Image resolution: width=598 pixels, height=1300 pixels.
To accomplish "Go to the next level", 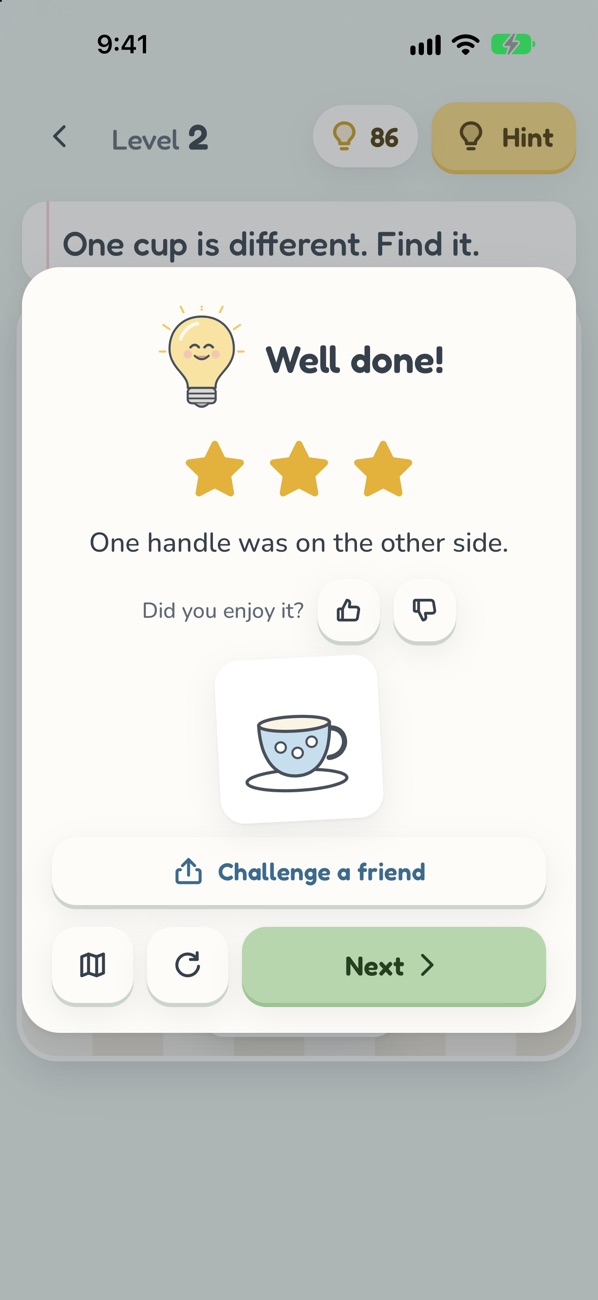I will pyautogui.click(x=394, y=965).
